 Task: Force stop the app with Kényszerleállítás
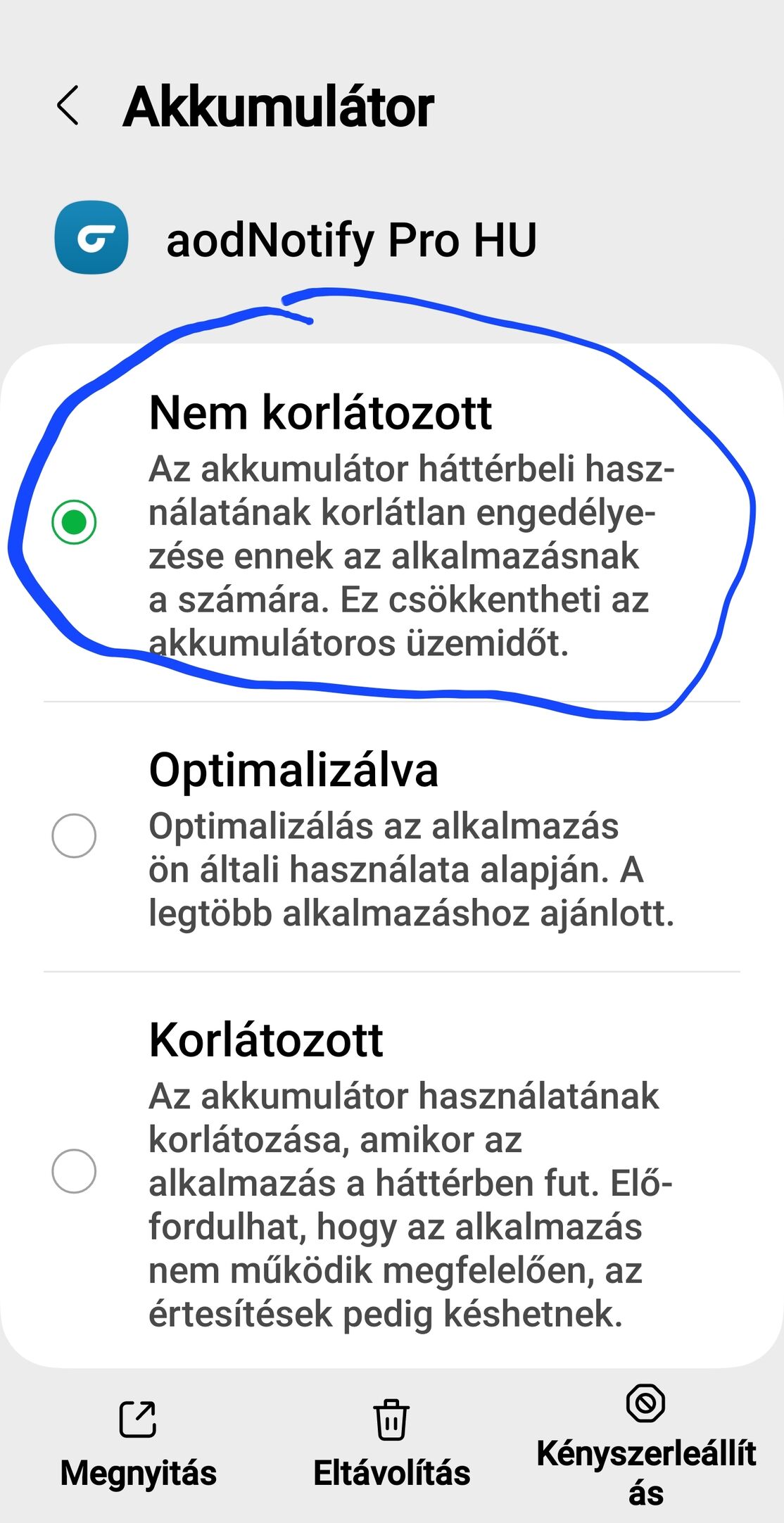(x=645, y=1443)
